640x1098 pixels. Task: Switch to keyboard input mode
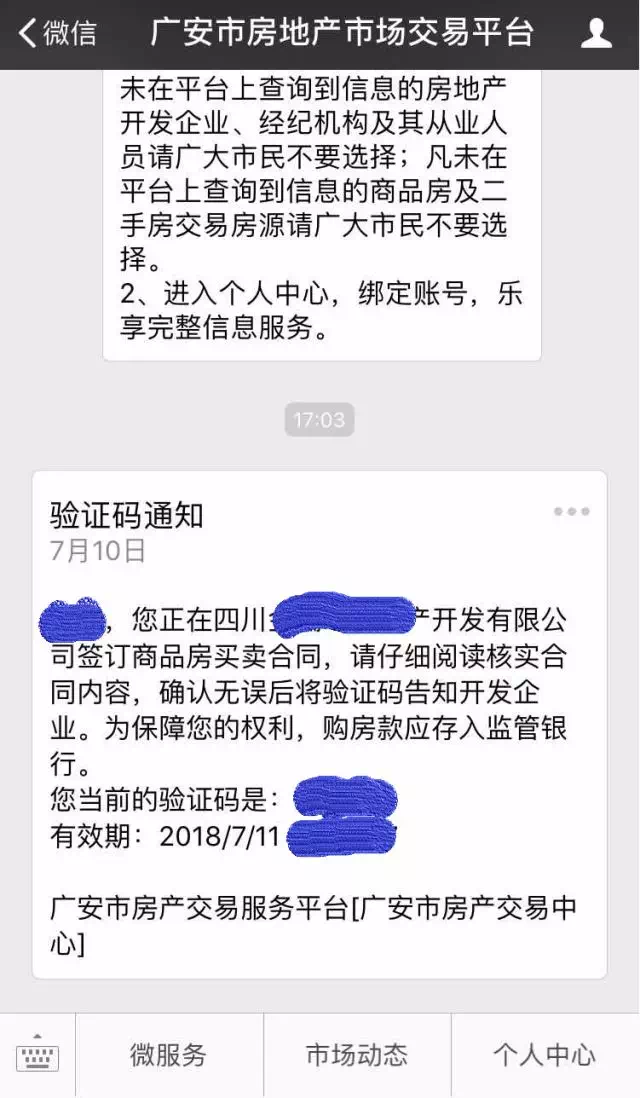click(38, 1055)
